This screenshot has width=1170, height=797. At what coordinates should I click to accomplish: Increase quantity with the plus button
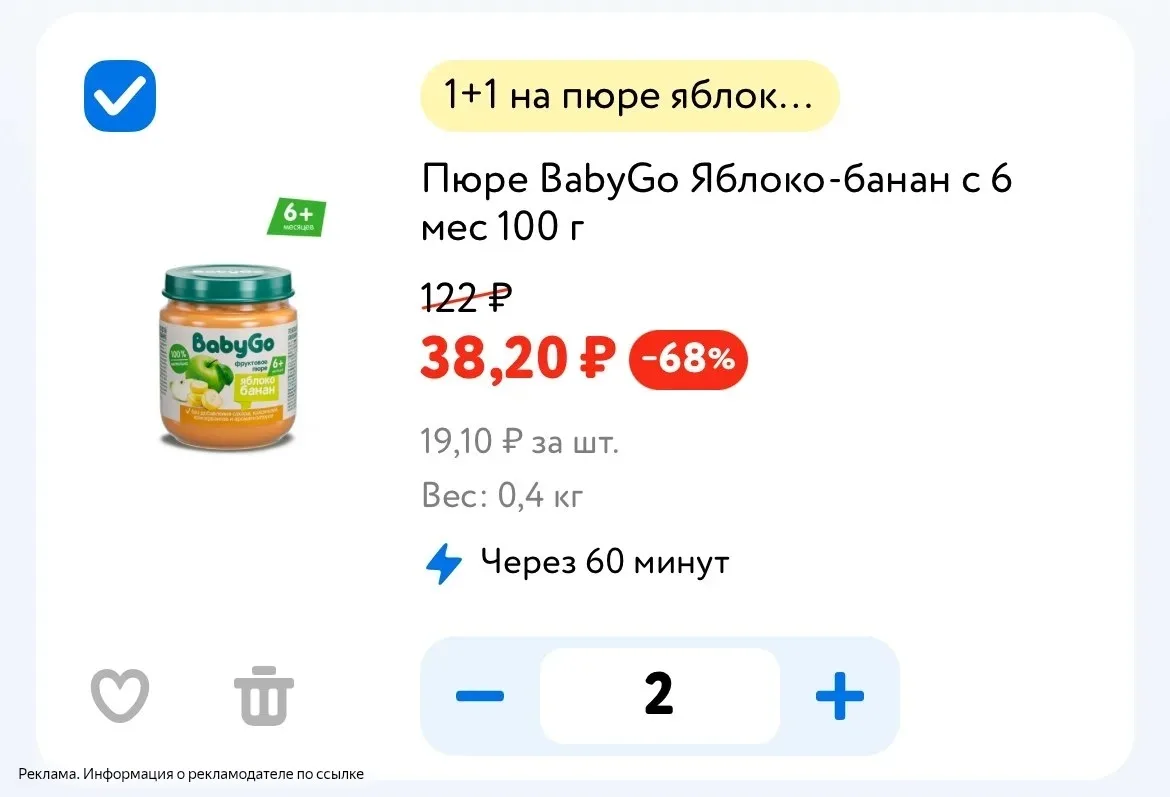click(x=839, y=695)
